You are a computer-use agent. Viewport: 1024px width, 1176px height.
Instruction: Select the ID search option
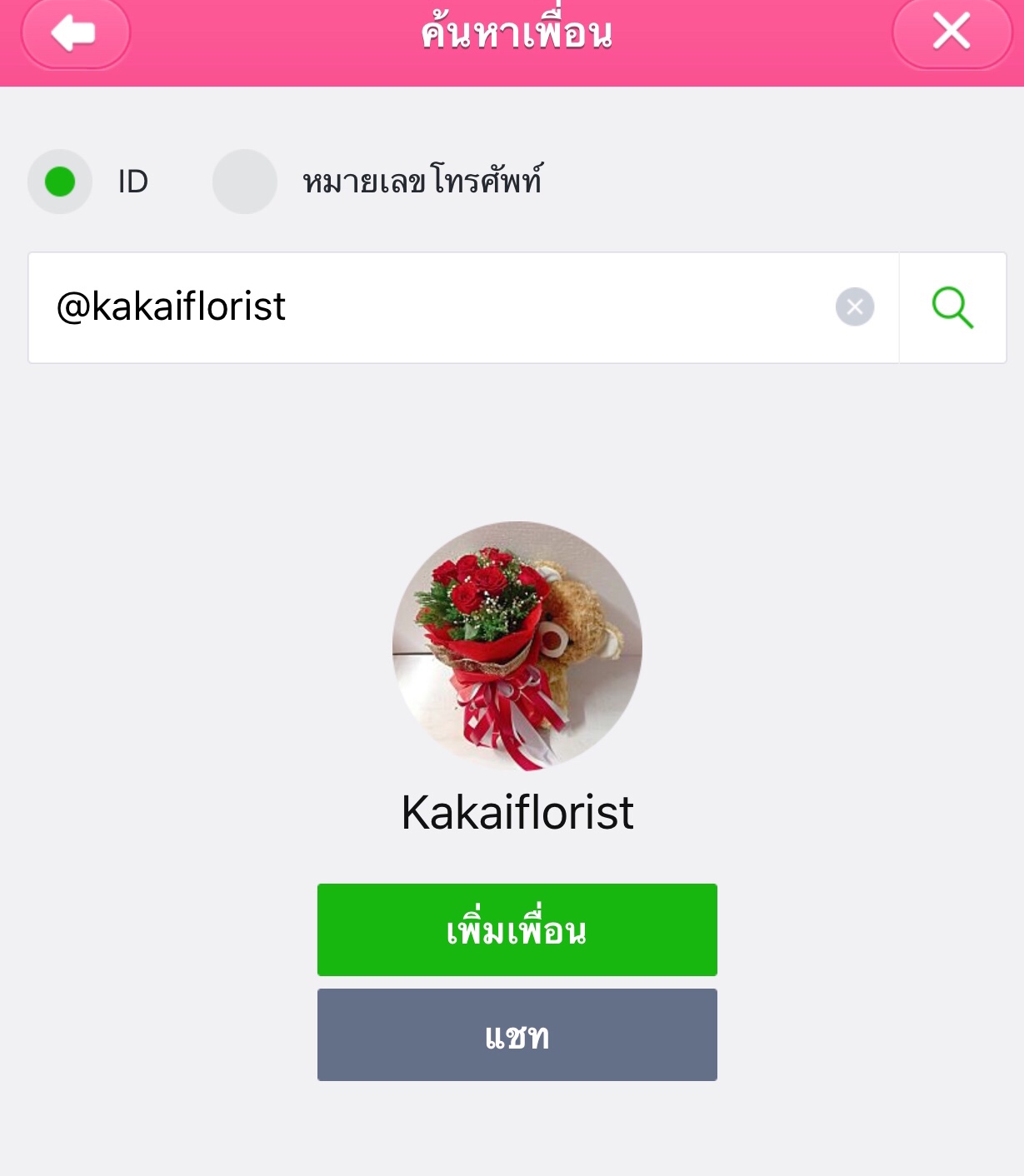point(60,182)
